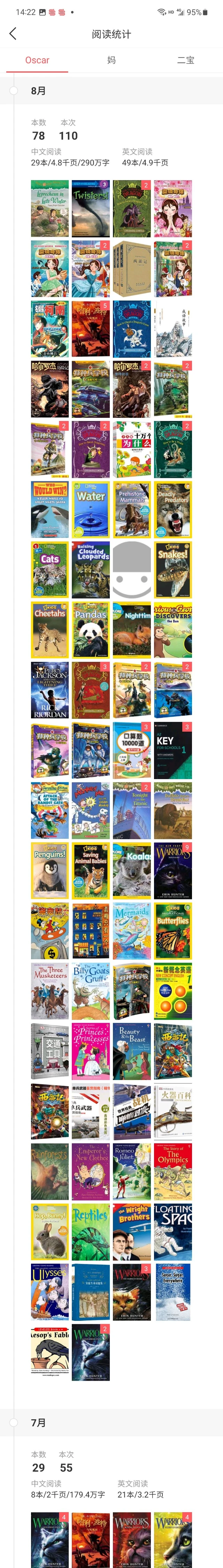
Task: Open the Snakes! book cover
Action: (x=172, y=570)
